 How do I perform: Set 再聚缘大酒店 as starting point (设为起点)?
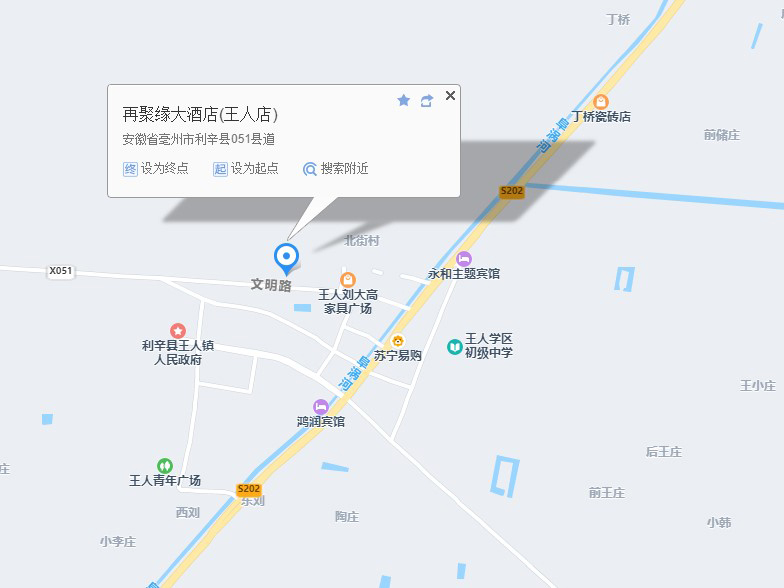coord(246,169)
